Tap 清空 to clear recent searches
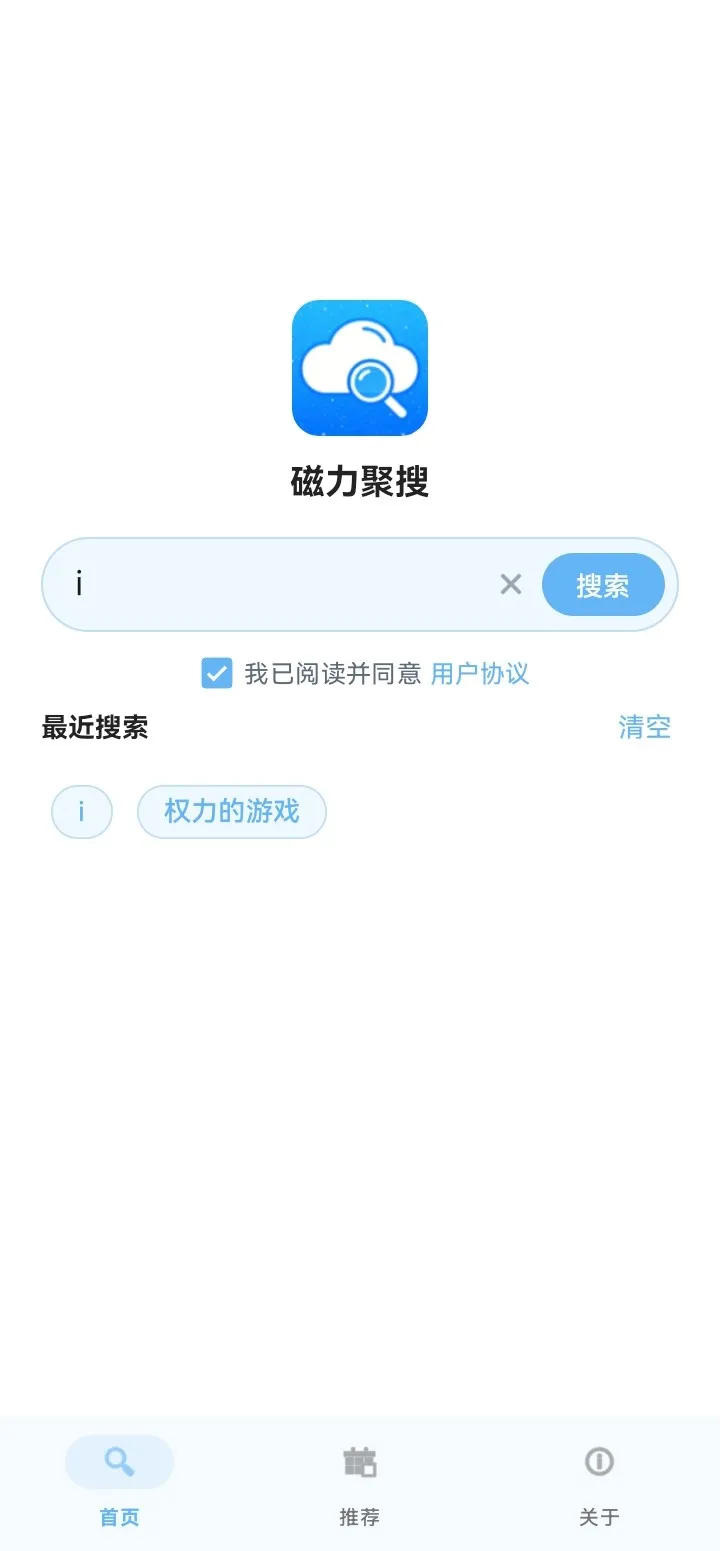 point(644,727)
